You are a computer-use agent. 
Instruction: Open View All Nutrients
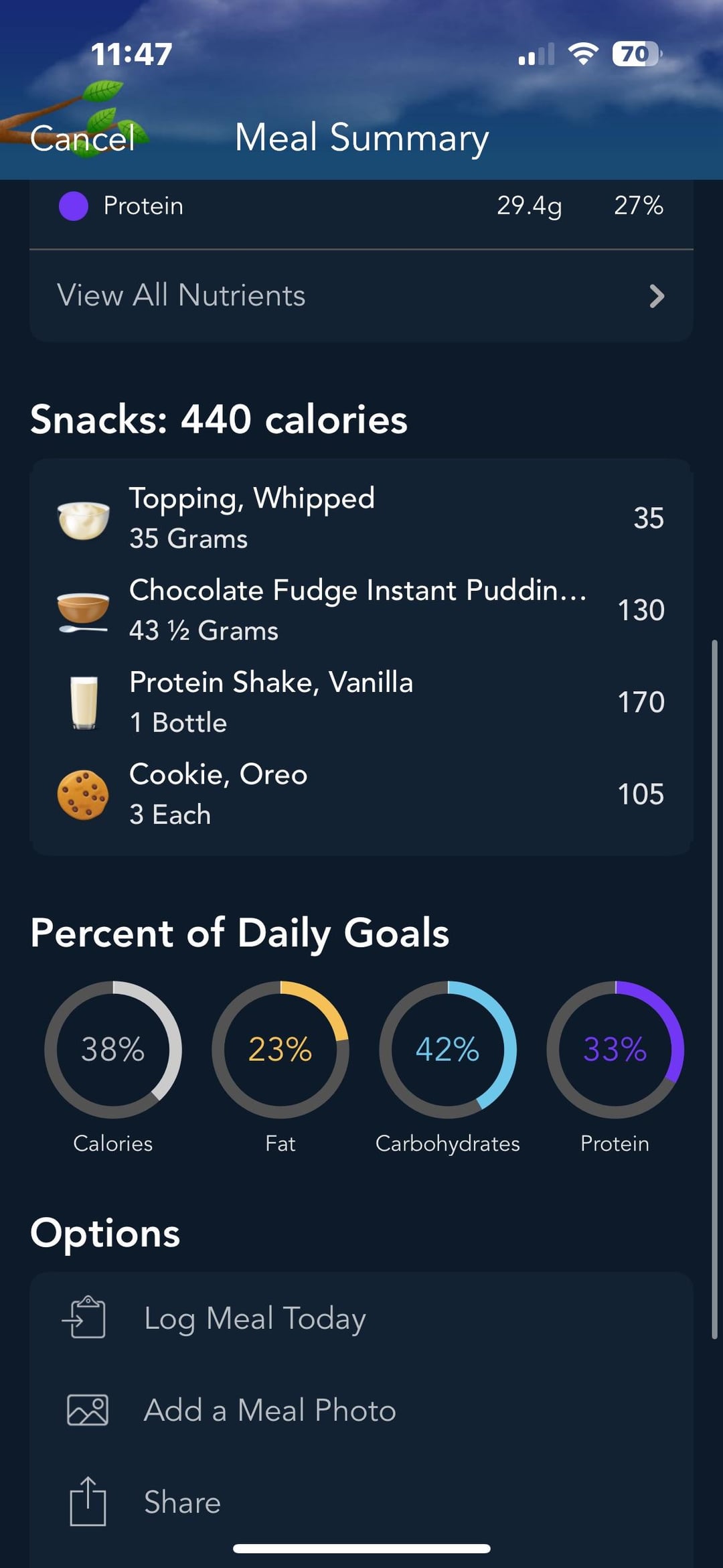coord(361,295)
